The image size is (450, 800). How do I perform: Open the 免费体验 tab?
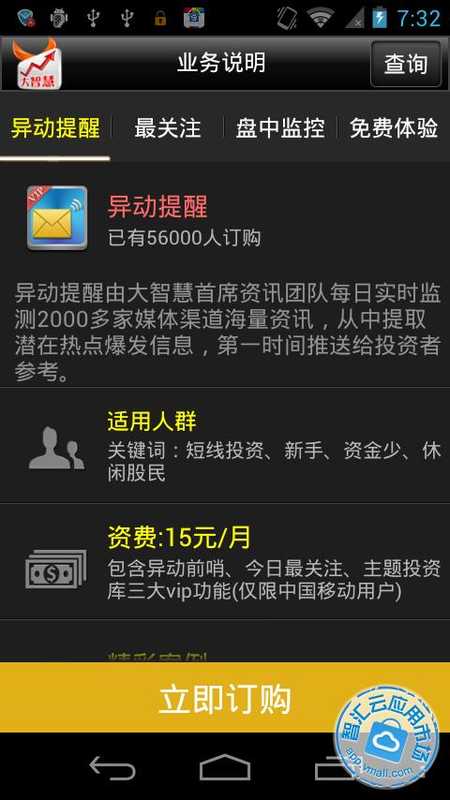point(393,128)
